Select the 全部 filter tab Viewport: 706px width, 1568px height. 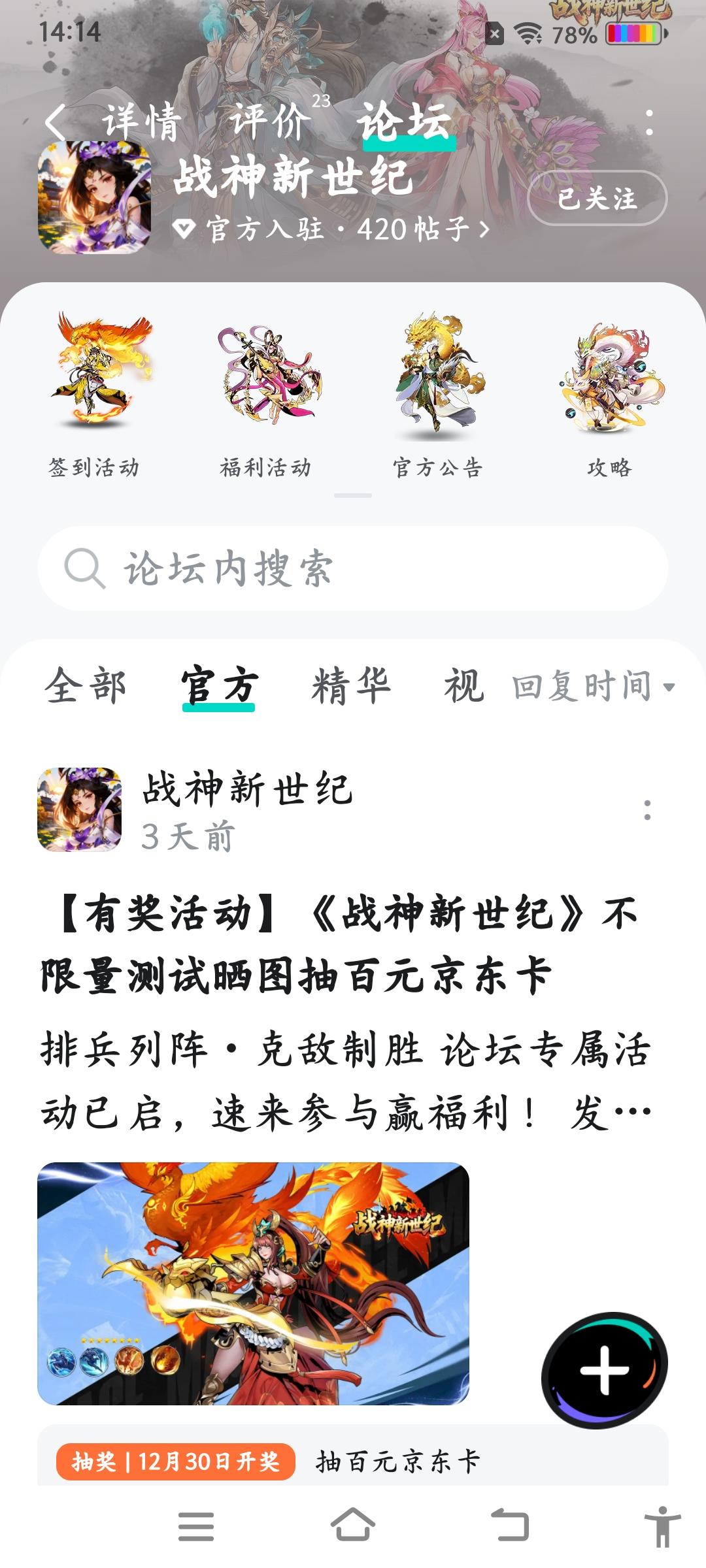86,686
